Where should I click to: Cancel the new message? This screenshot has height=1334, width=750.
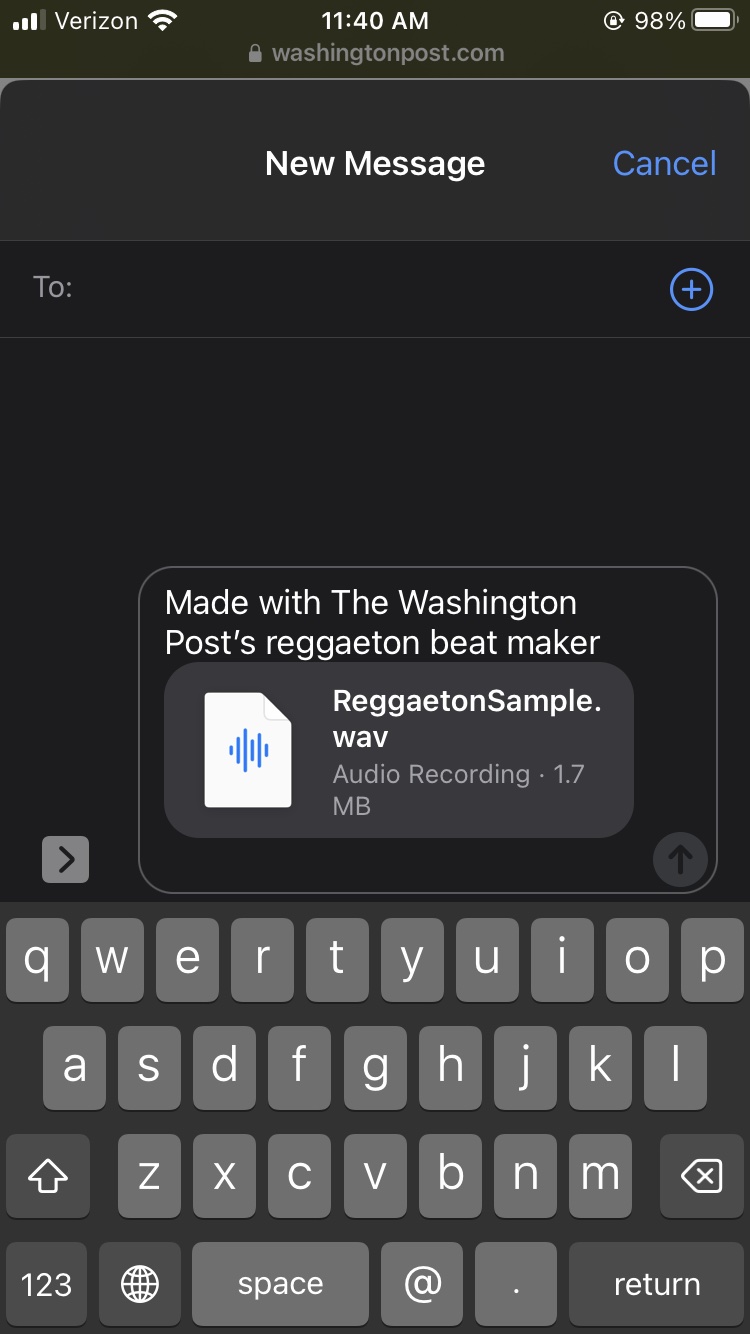pyautogui.click(x=664, y=163)
